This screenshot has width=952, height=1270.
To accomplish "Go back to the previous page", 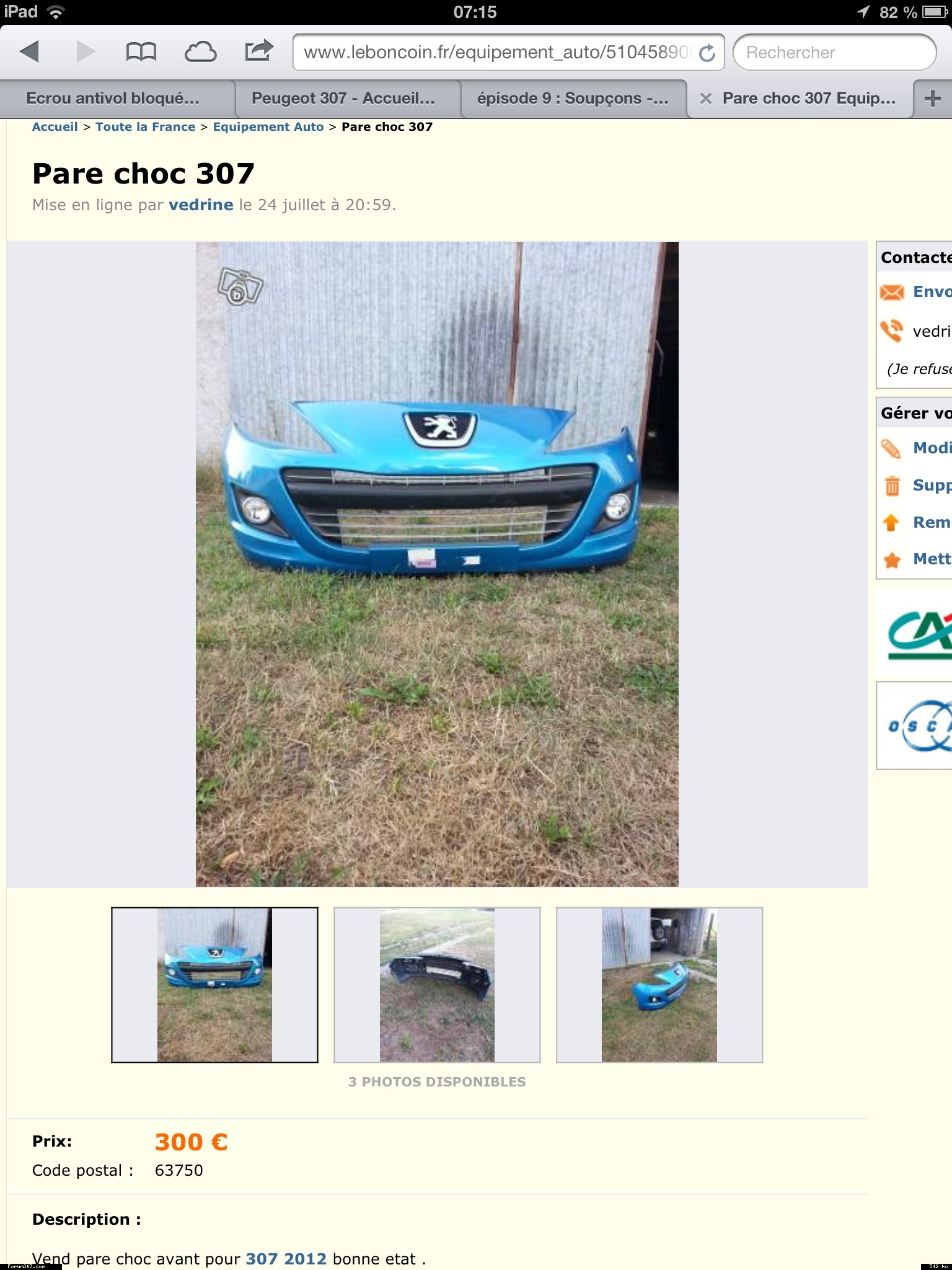I will pyautogui.click(x=29, y=51).
